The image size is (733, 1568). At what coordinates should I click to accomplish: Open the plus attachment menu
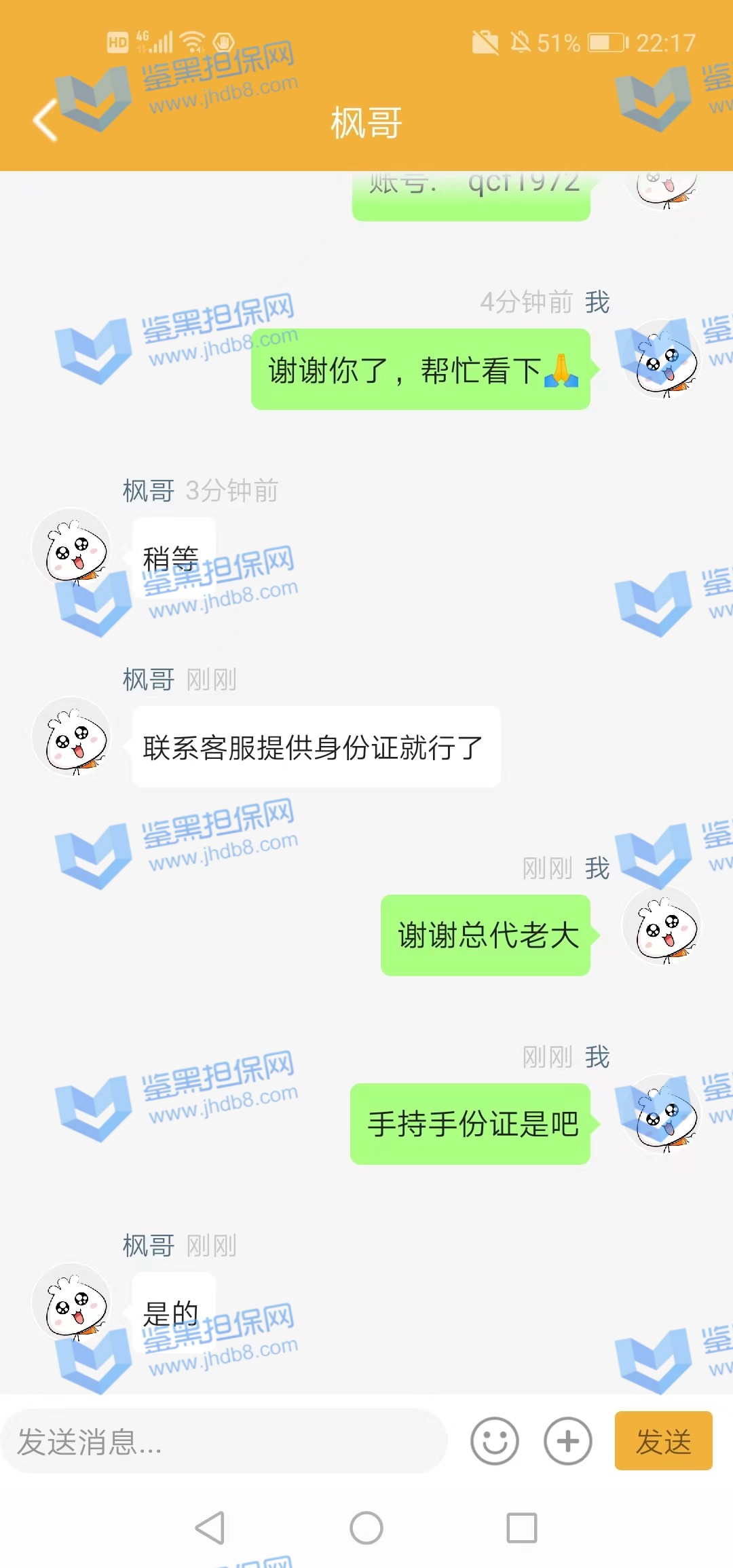coord(568,1441)
